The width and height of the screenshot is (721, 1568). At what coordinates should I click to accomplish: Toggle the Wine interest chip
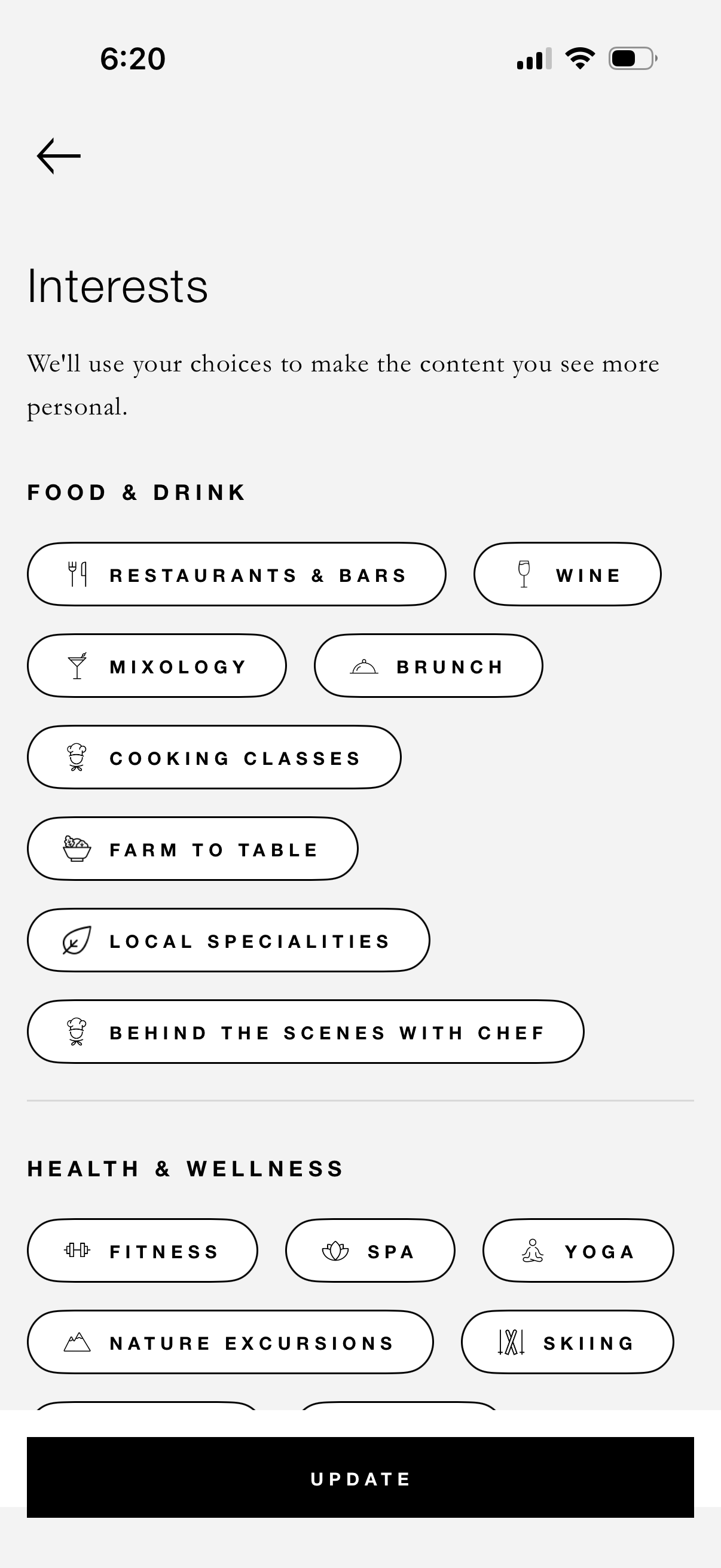[x=567, y=574]
